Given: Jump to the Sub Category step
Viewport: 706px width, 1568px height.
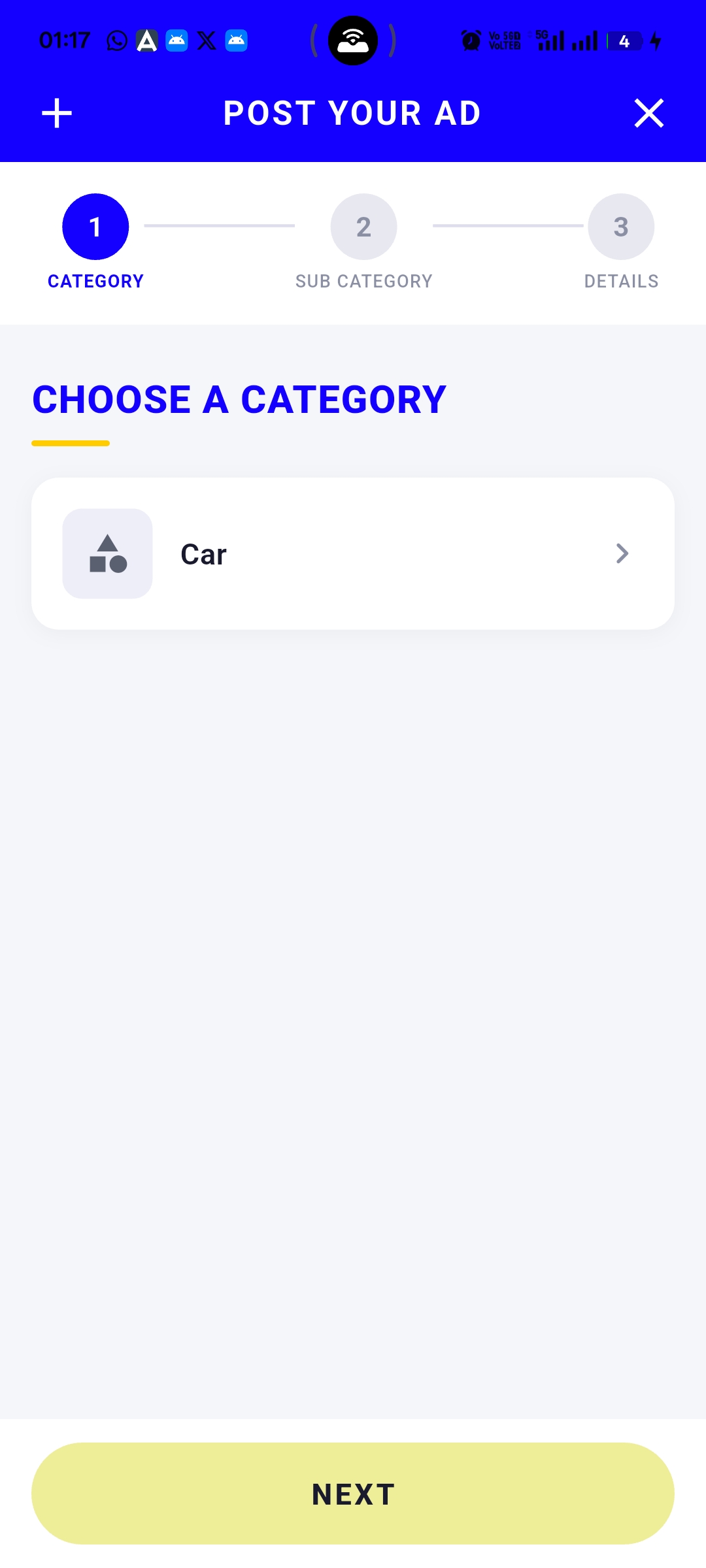Looking at the screenshot, I should click(x=363, y=227).
